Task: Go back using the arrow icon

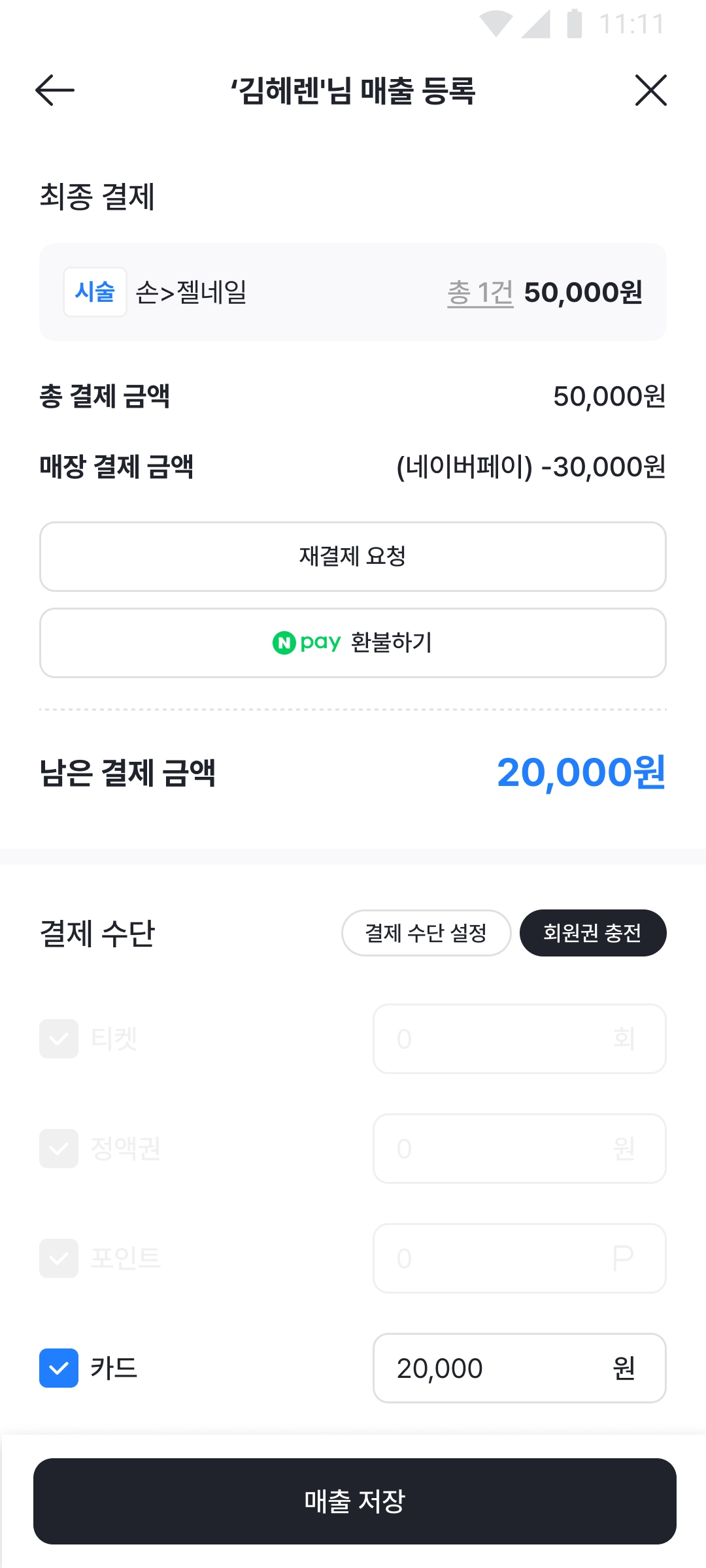Action: coord(55,90)
